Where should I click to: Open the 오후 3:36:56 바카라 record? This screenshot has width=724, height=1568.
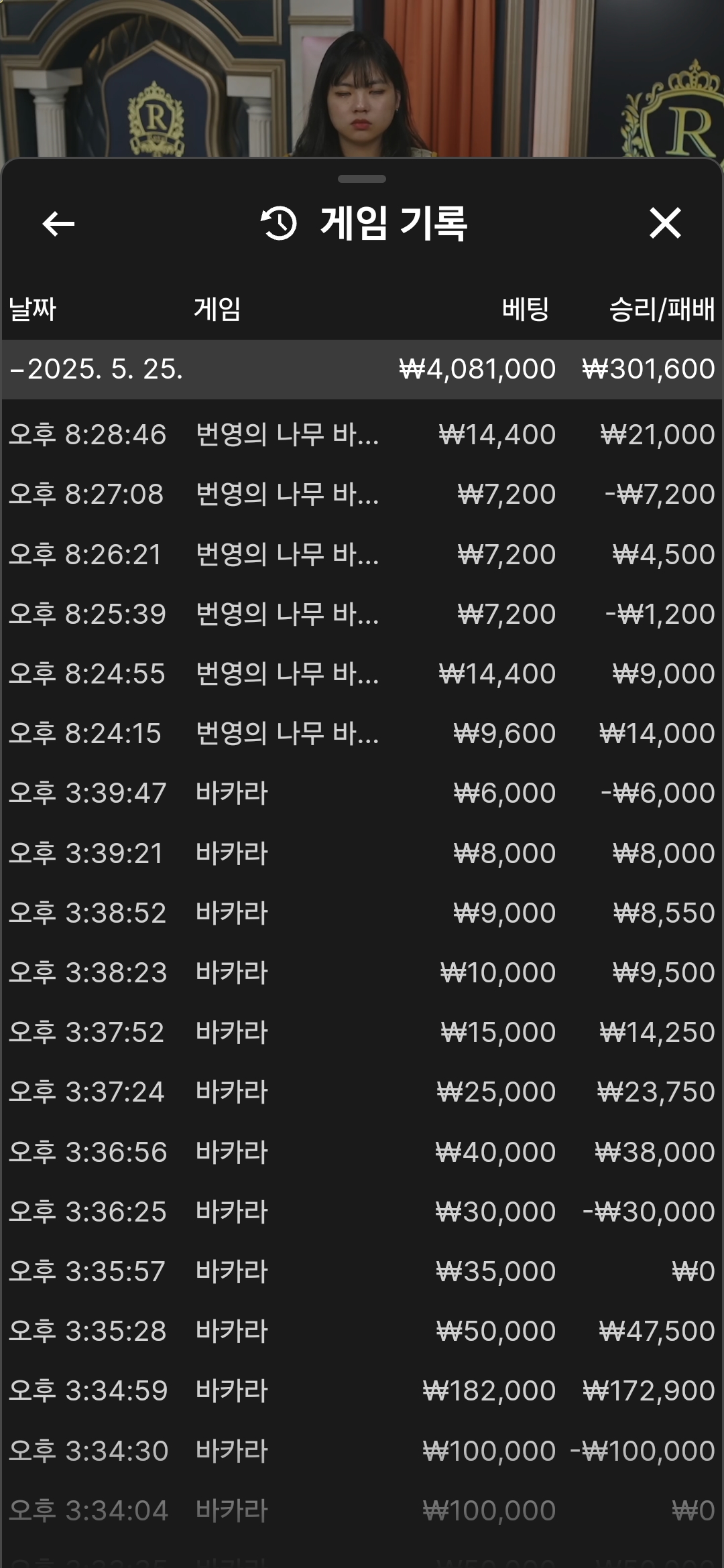[362, 1153]
